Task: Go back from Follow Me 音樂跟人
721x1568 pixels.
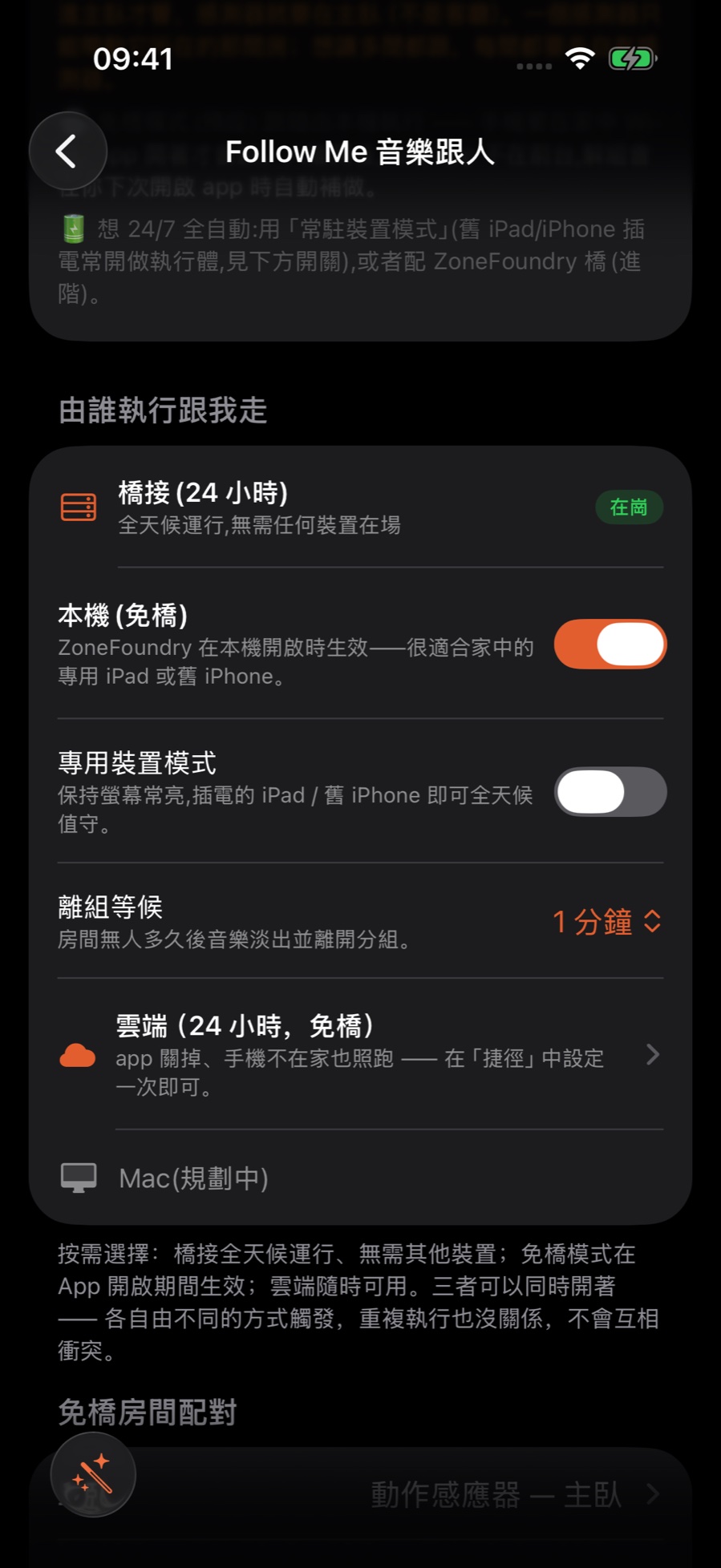Action: [x=68, y=151]
